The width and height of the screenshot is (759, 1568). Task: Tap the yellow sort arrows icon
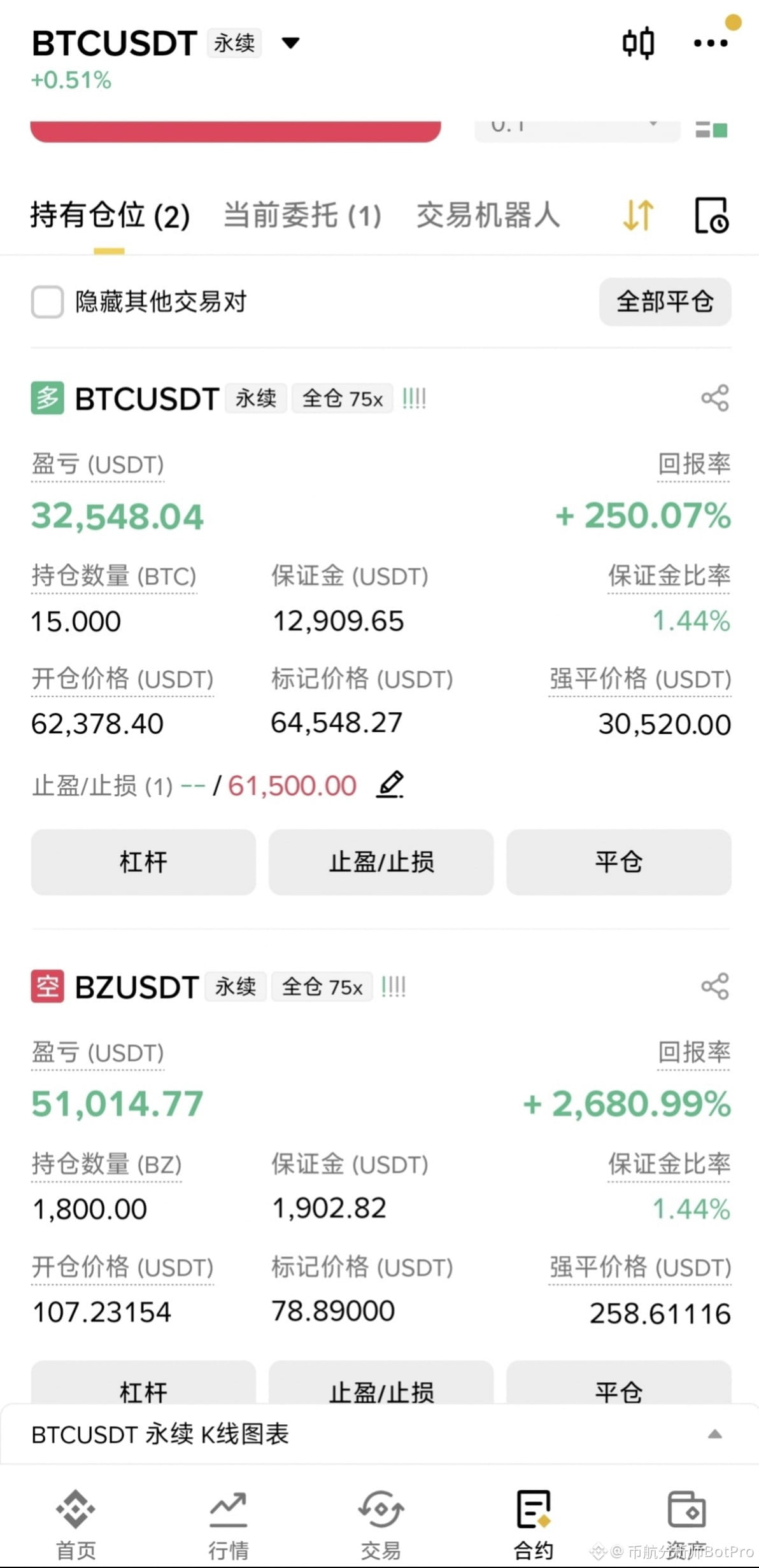(x=638, y=215)
